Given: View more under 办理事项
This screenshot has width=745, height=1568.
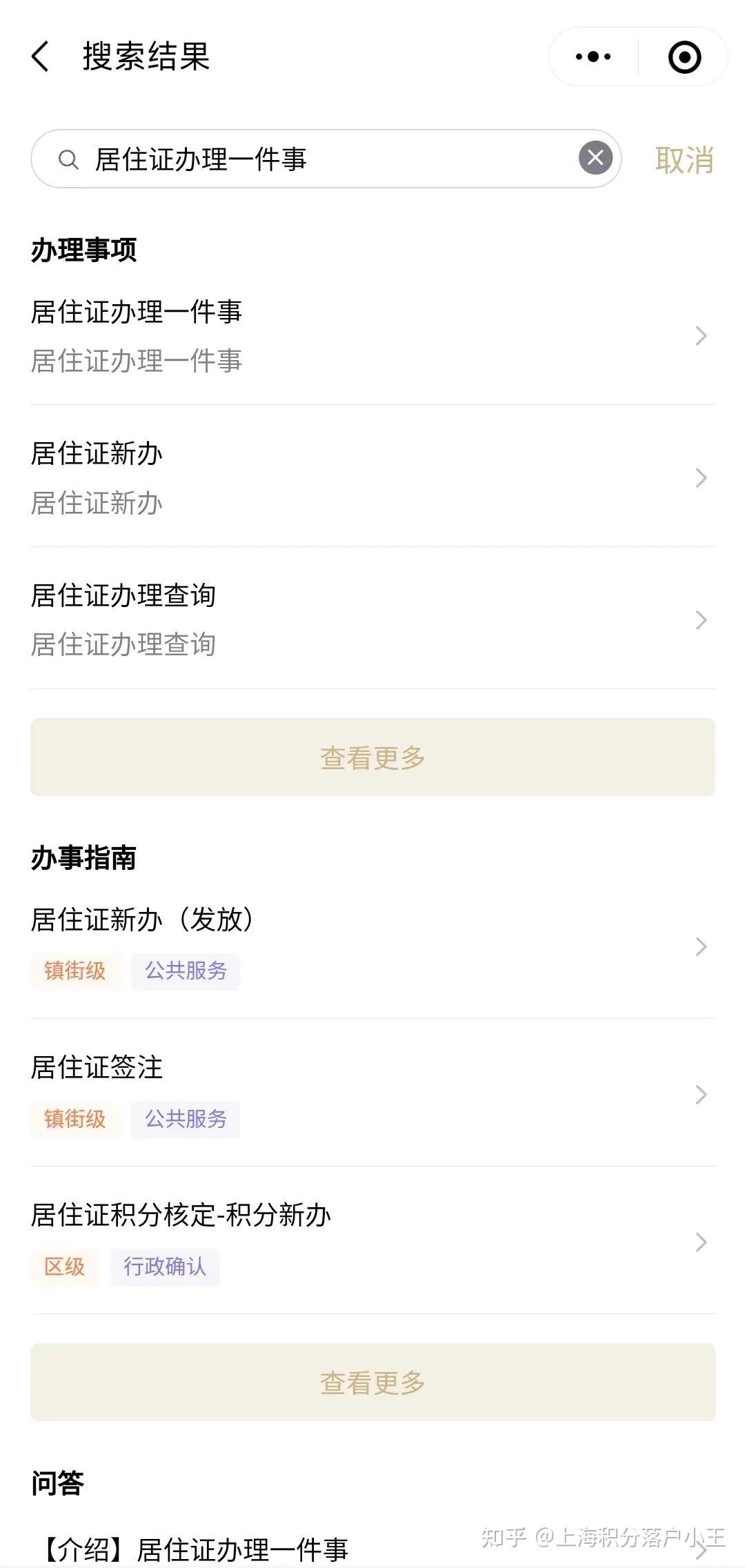Looking at the screenshot, I should coord(372,757).
